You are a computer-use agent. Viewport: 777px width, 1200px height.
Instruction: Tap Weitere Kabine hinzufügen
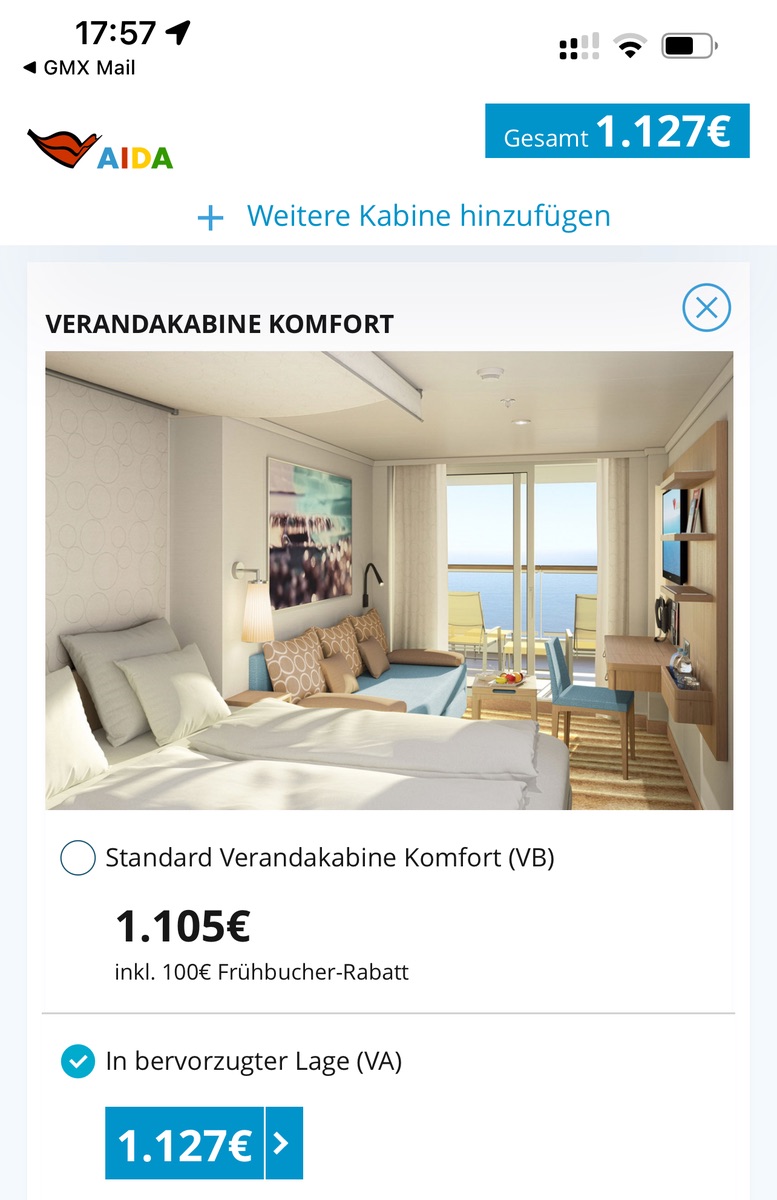tap(404, 216)
